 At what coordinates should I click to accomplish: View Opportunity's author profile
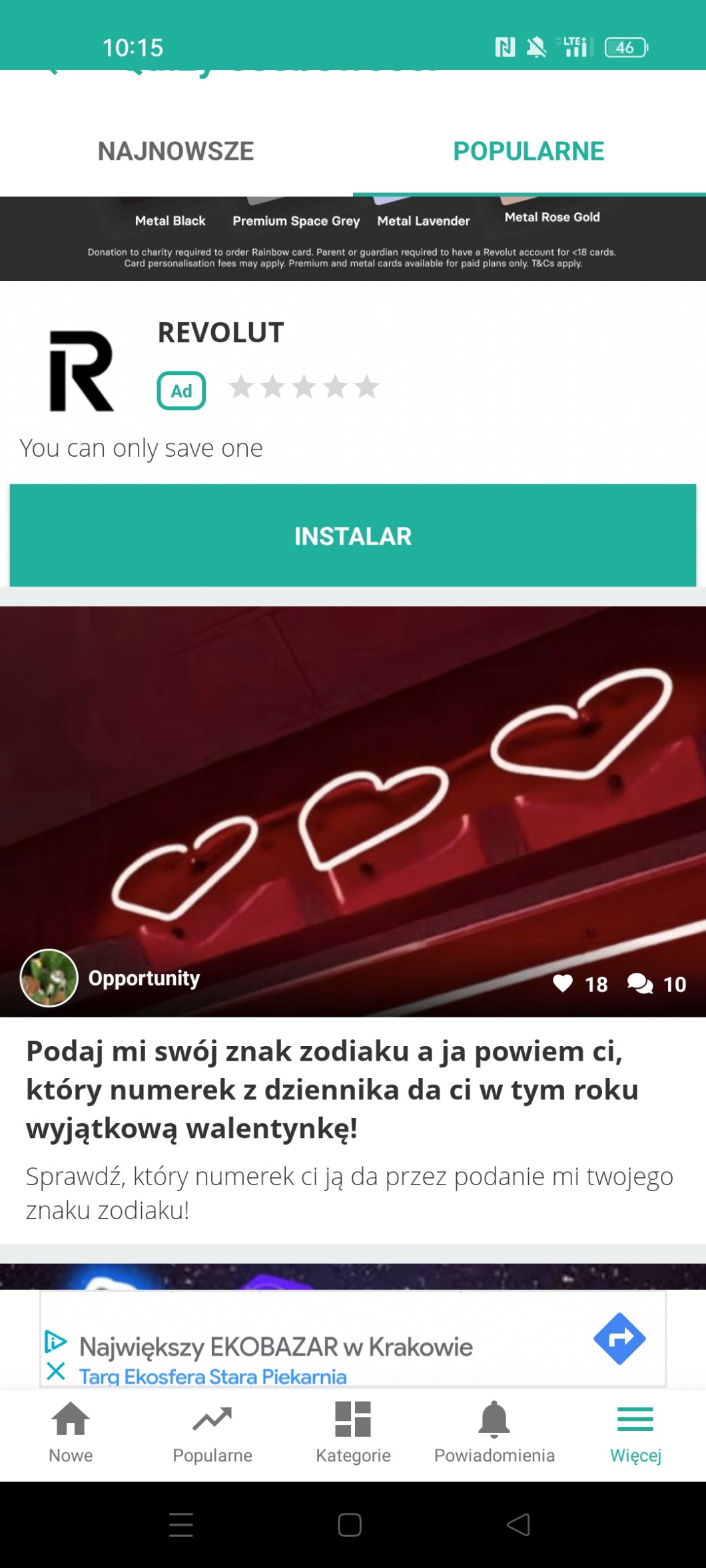tap(49, 978)
